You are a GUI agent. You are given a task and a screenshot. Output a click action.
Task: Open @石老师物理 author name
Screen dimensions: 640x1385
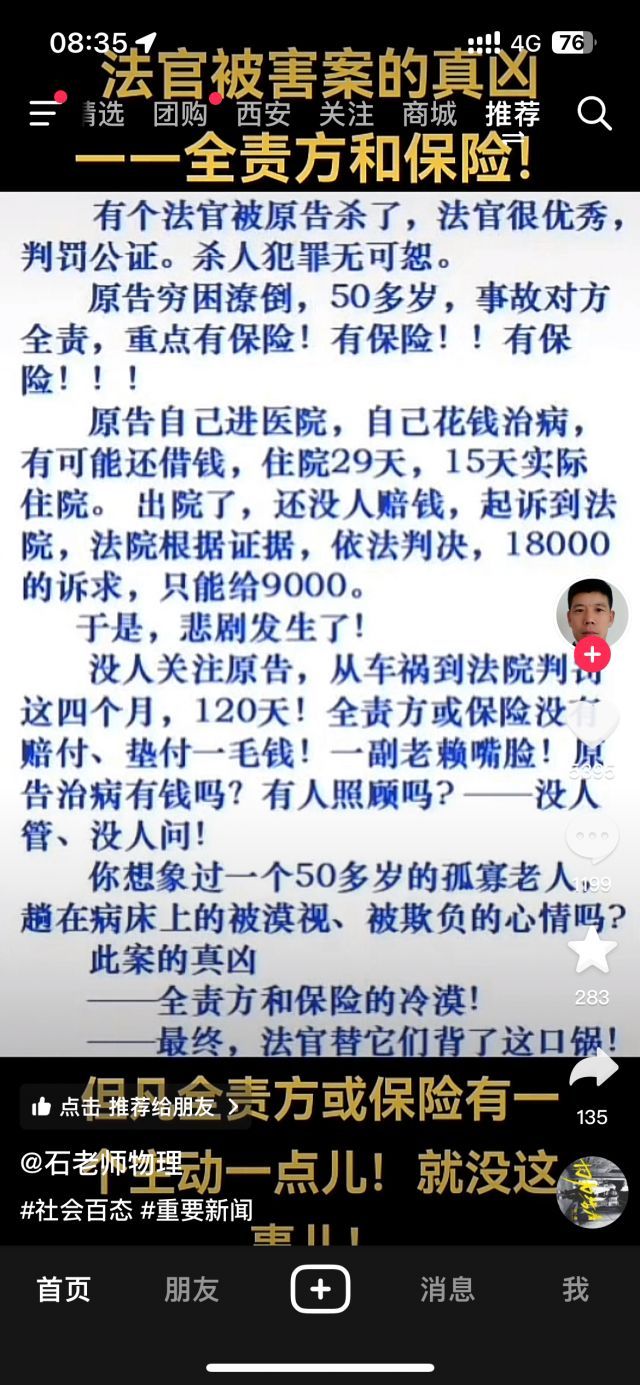point(101,1163)
